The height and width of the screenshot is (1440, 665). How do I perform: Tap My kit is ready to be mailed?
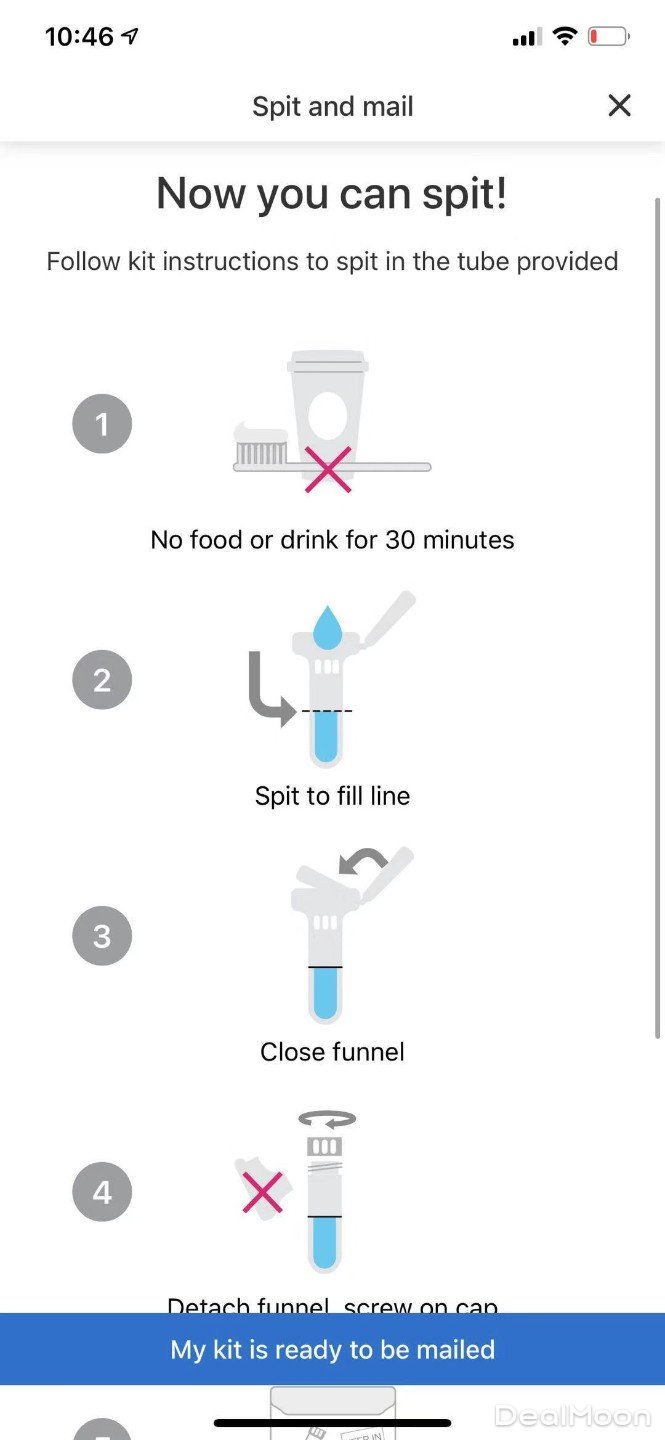332,1349
